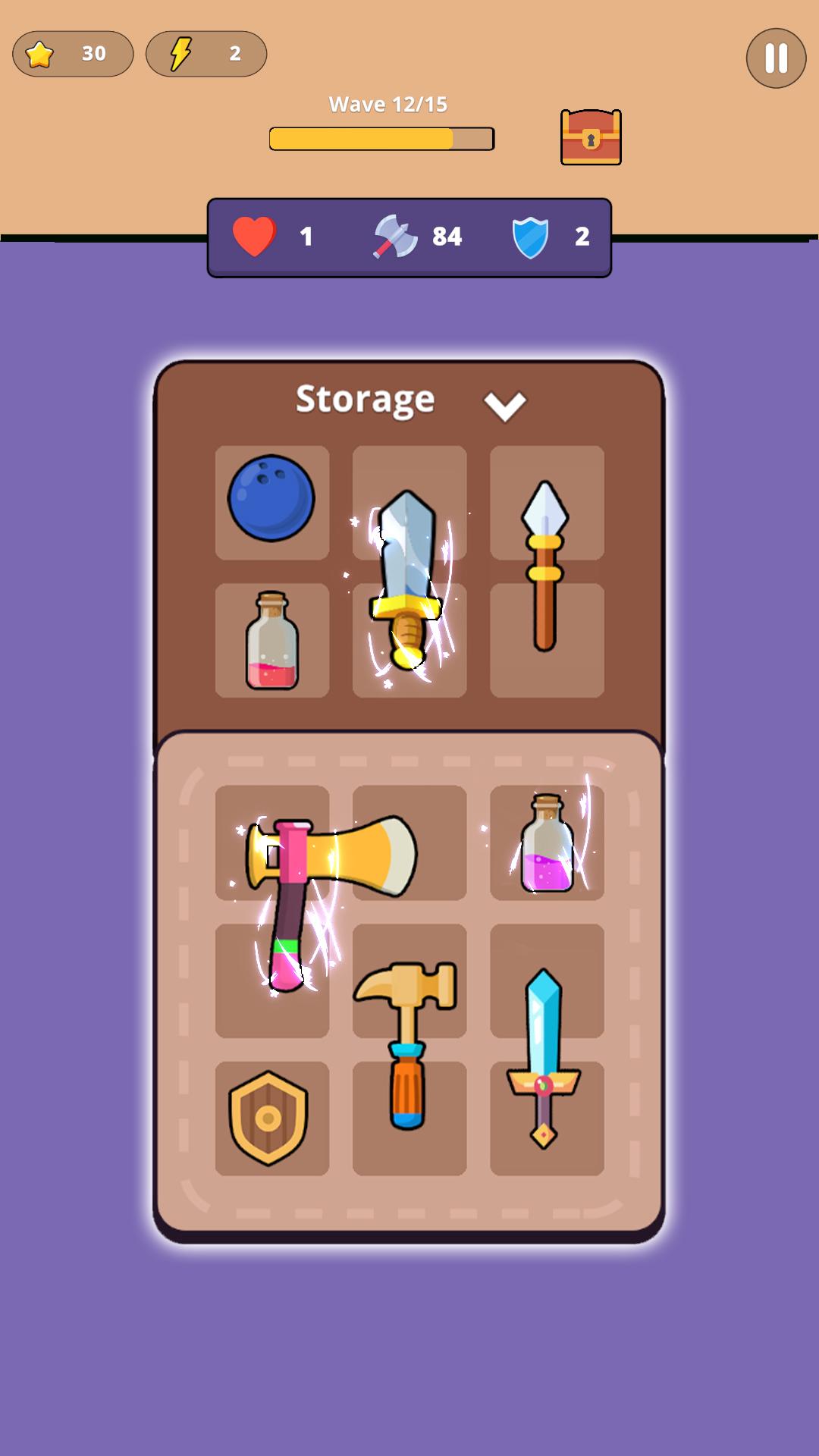The height and width of the screenshot is (1456, 819).
Task: Collapse the Storage panel chevron
Action: tap(504, 405)
